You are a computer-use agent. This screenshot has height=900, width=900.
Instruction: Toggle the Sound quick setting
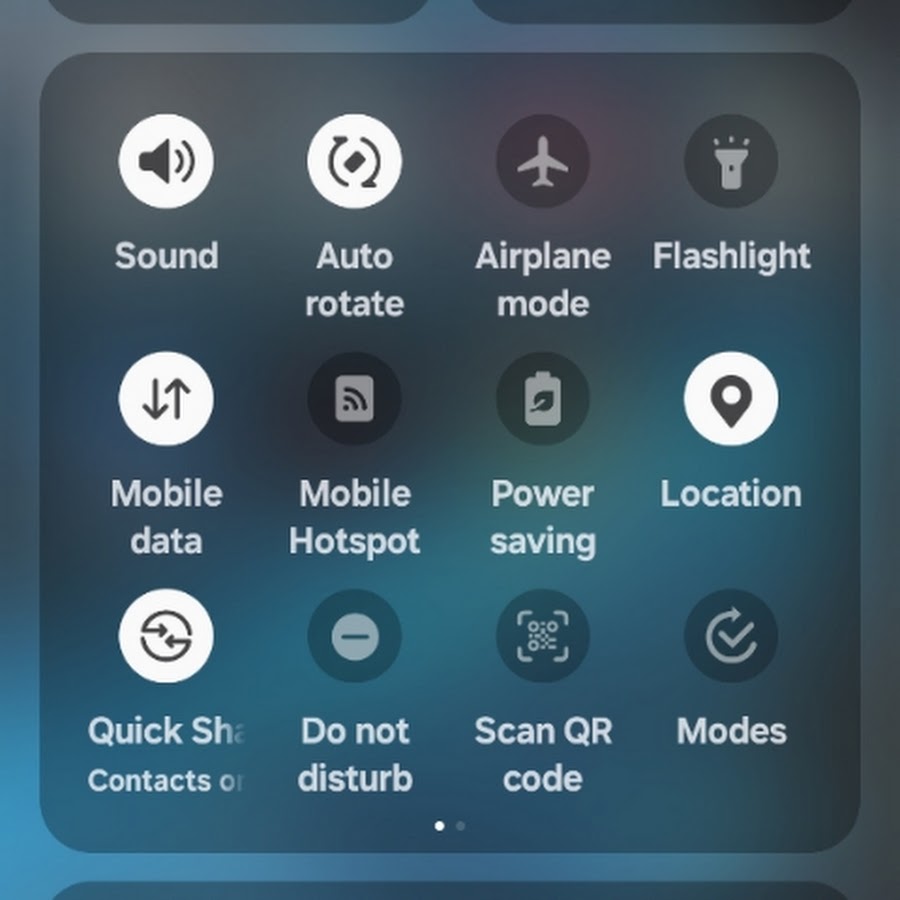tap(166, 161)
